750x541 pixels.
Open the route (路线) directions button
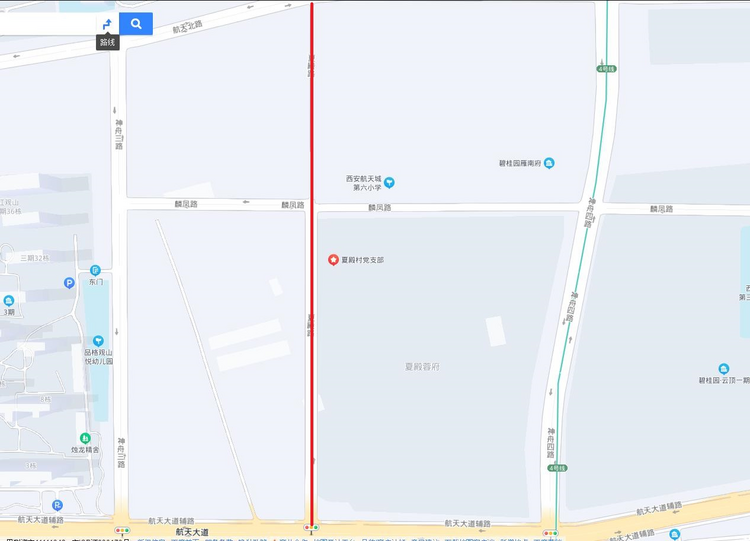coord(107,23)
